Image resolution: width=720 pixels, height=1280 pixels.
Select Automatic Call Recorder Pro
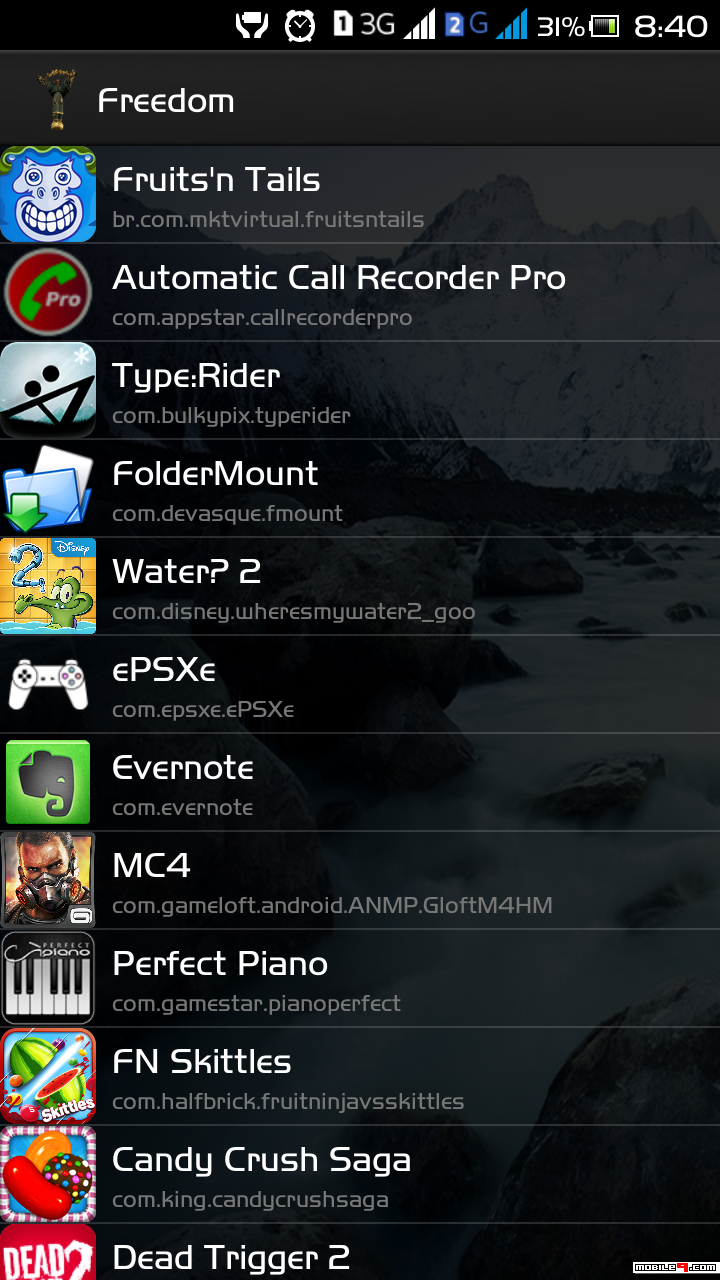(360, 293)
